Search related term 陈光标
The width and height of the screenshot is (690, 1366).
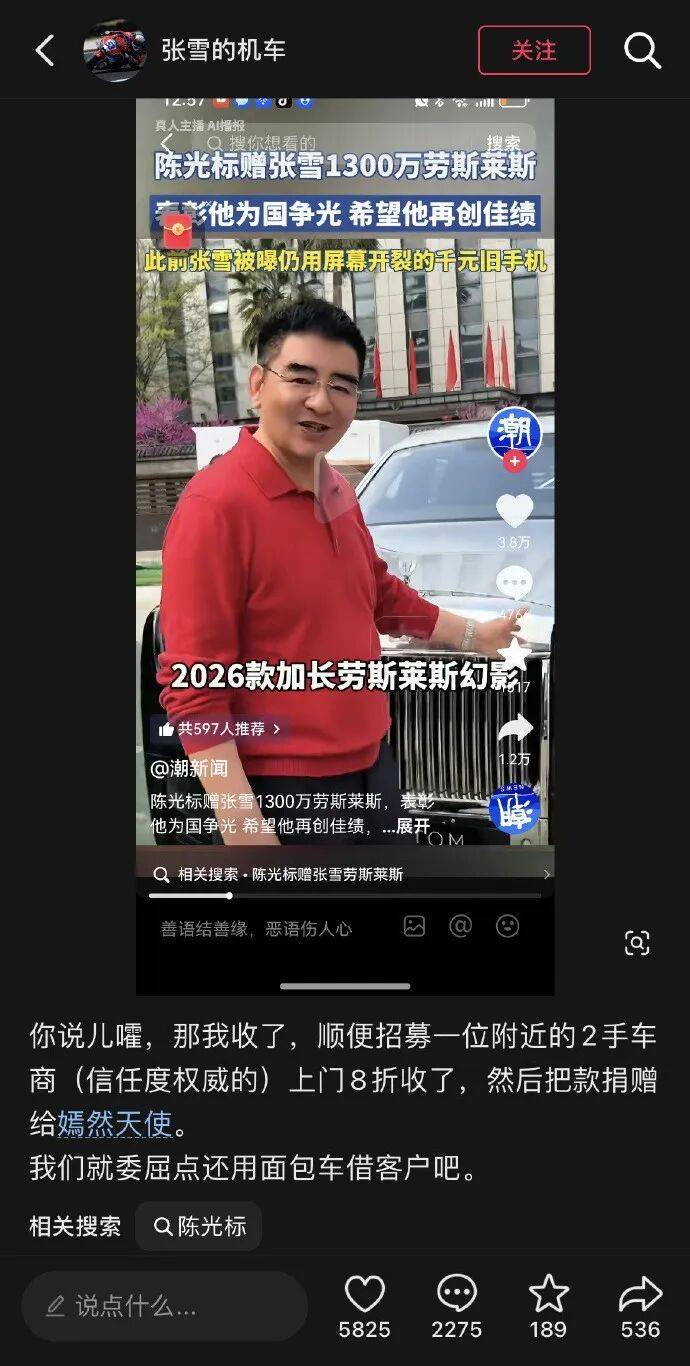point(199,1226)
